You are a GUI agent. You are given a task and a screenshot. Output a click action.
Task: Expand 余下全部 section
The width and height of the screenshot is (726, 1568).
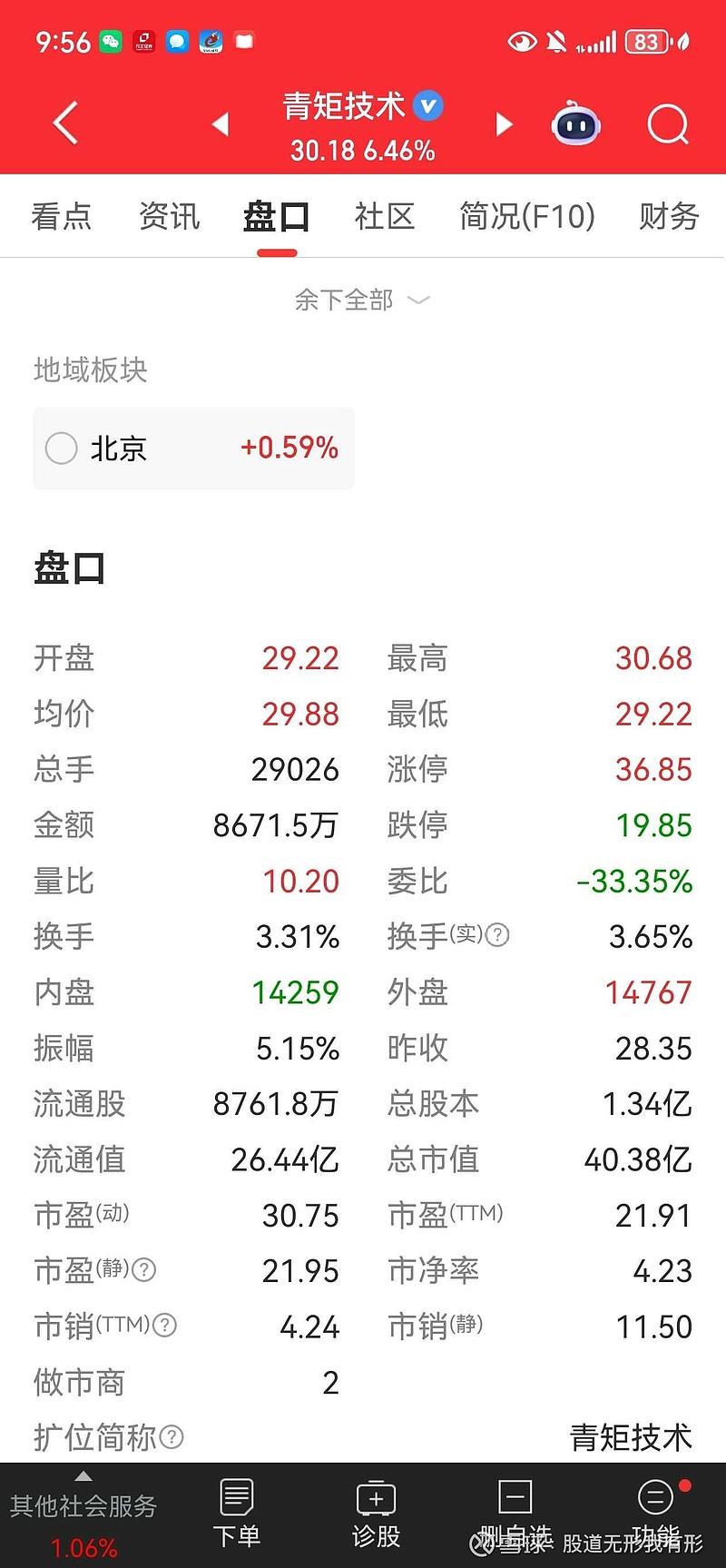click(361, 300)
